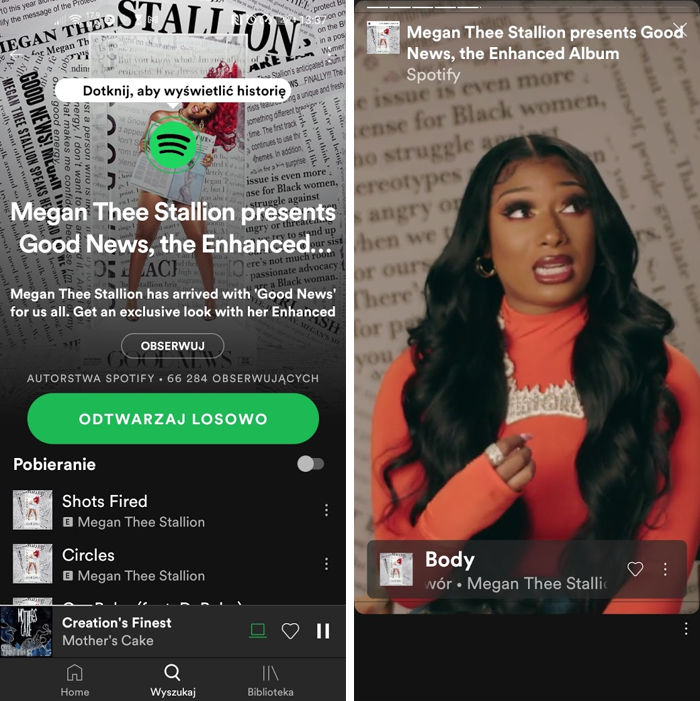700x701 pixels.
Task: Open the story's overflow menu below the video
Action: point(686,629)
